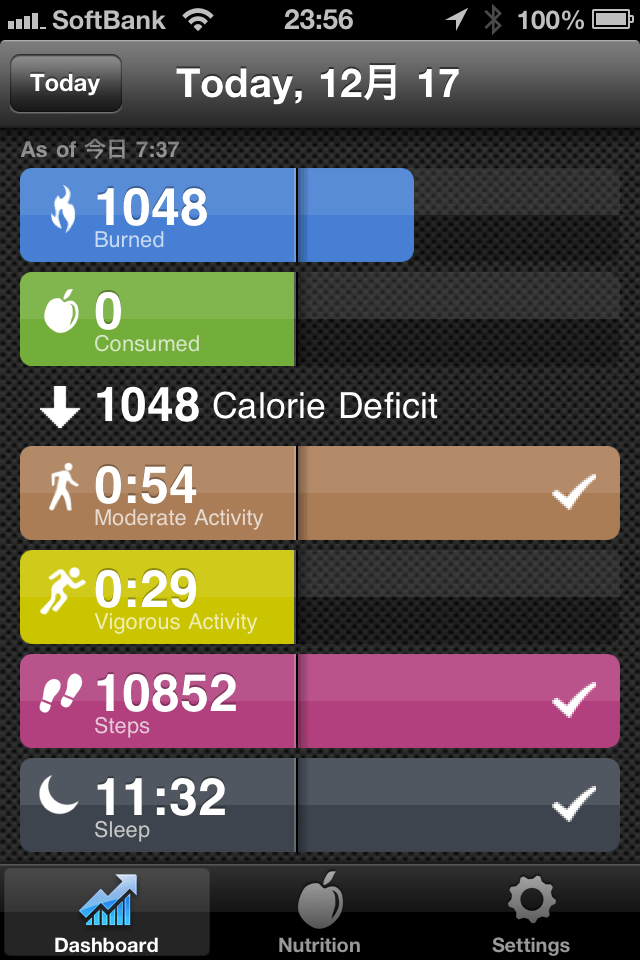Tap the Today button
The image size is (640, 960).
65,83
